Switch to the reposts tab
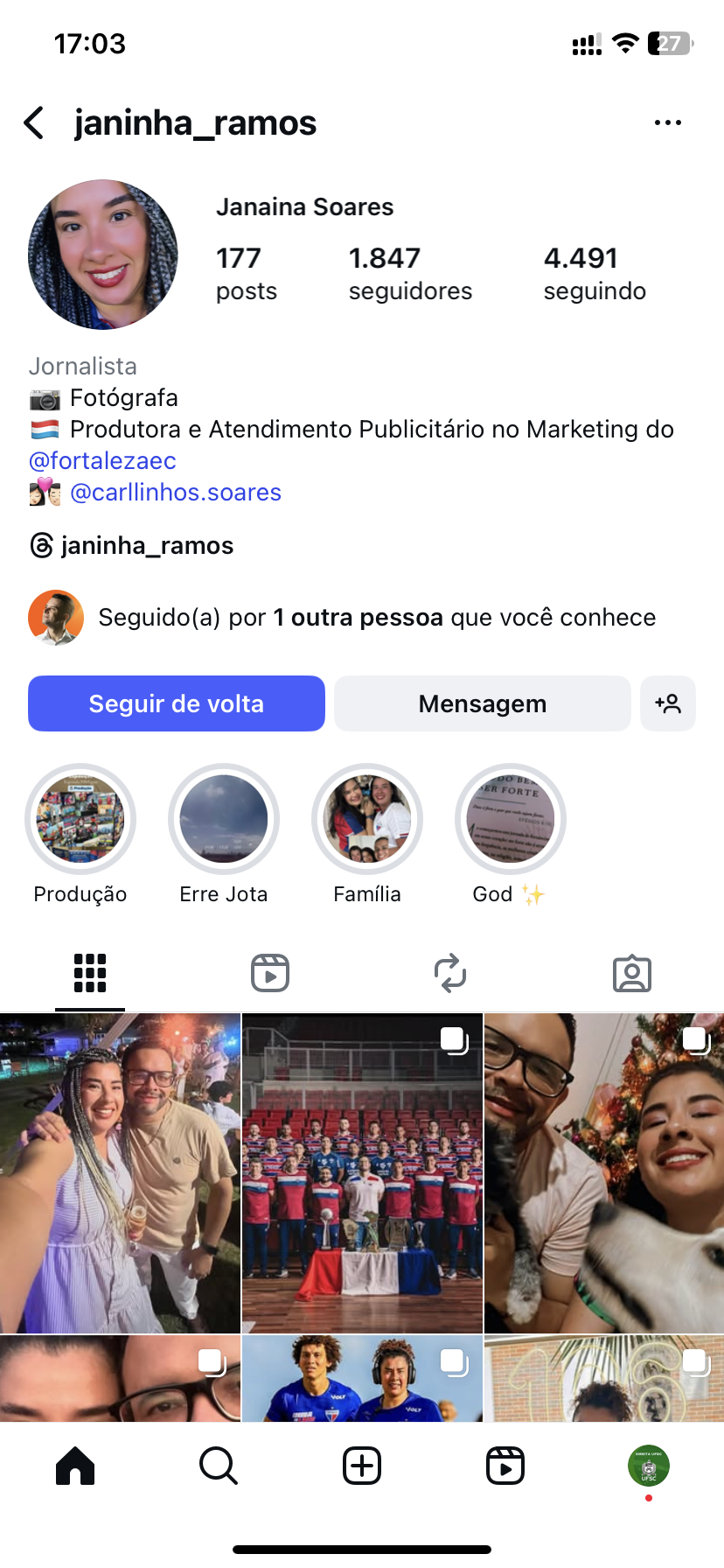This screenshot has height=1568, width=724. pyautogui.click(x=450, y=973)
